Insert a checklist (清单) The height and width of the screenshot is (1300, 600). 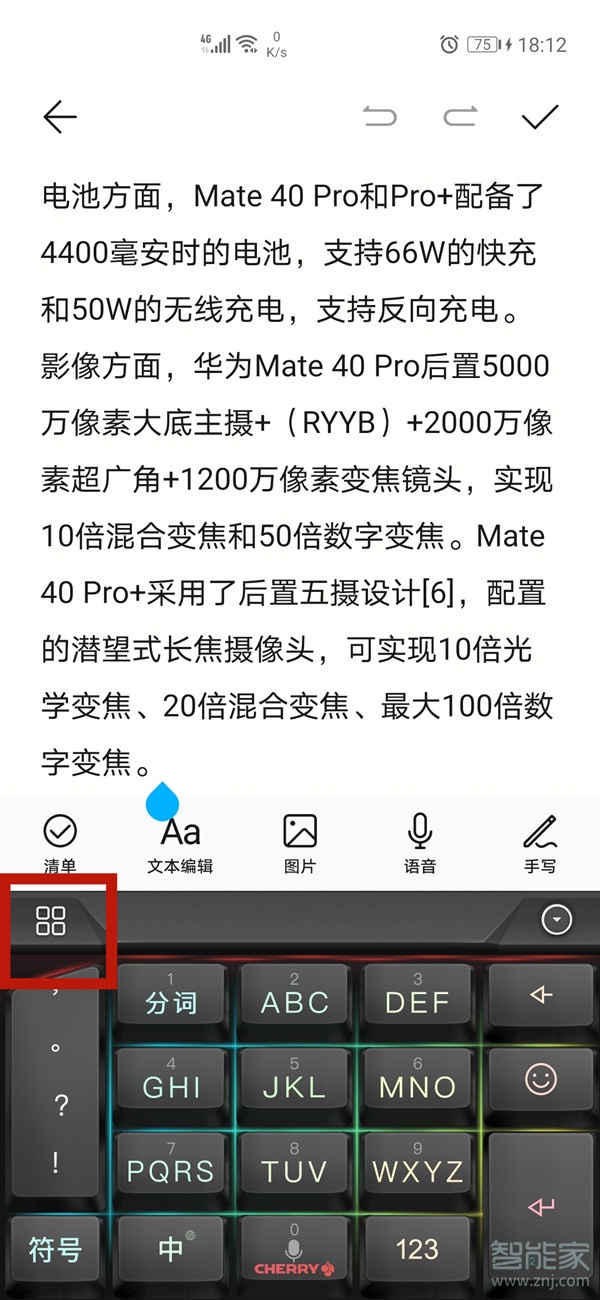60,842
